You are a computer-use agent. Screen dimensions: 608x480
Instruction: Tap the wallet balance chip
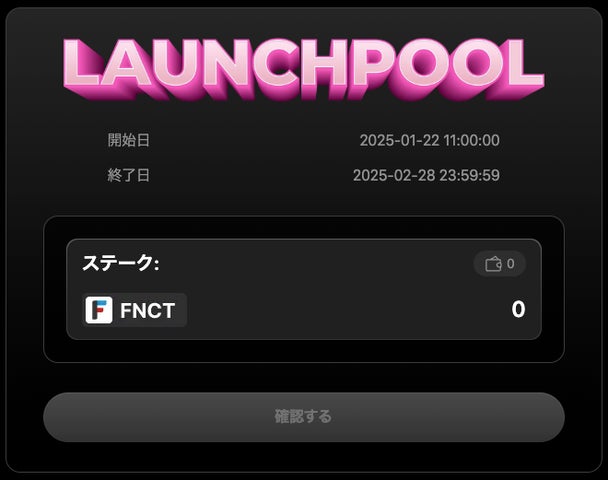point(499,264)
